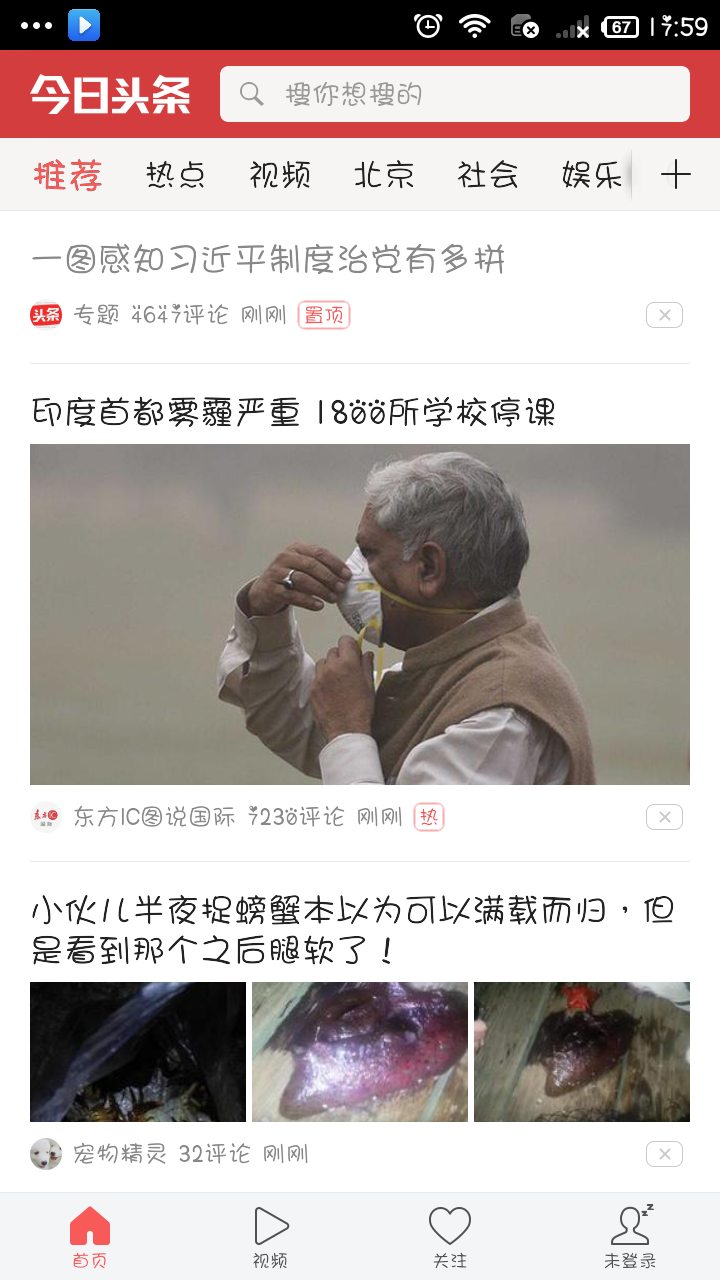Switch to the 推荐 channel tab
The image size is (720, 1280).
coord(68,176)
